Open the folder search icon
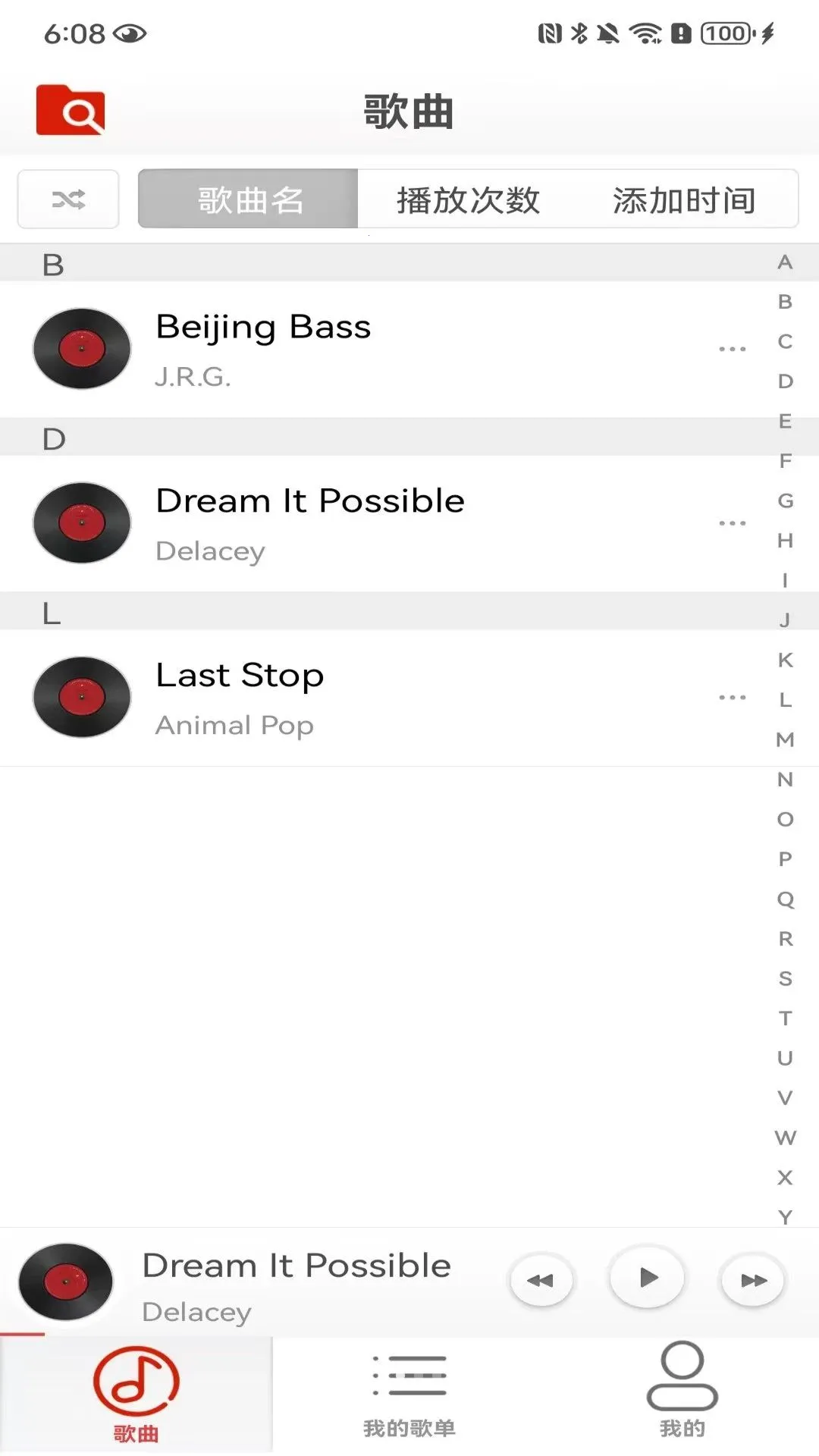Screen dimensions: 819x1456 (71, 111)
